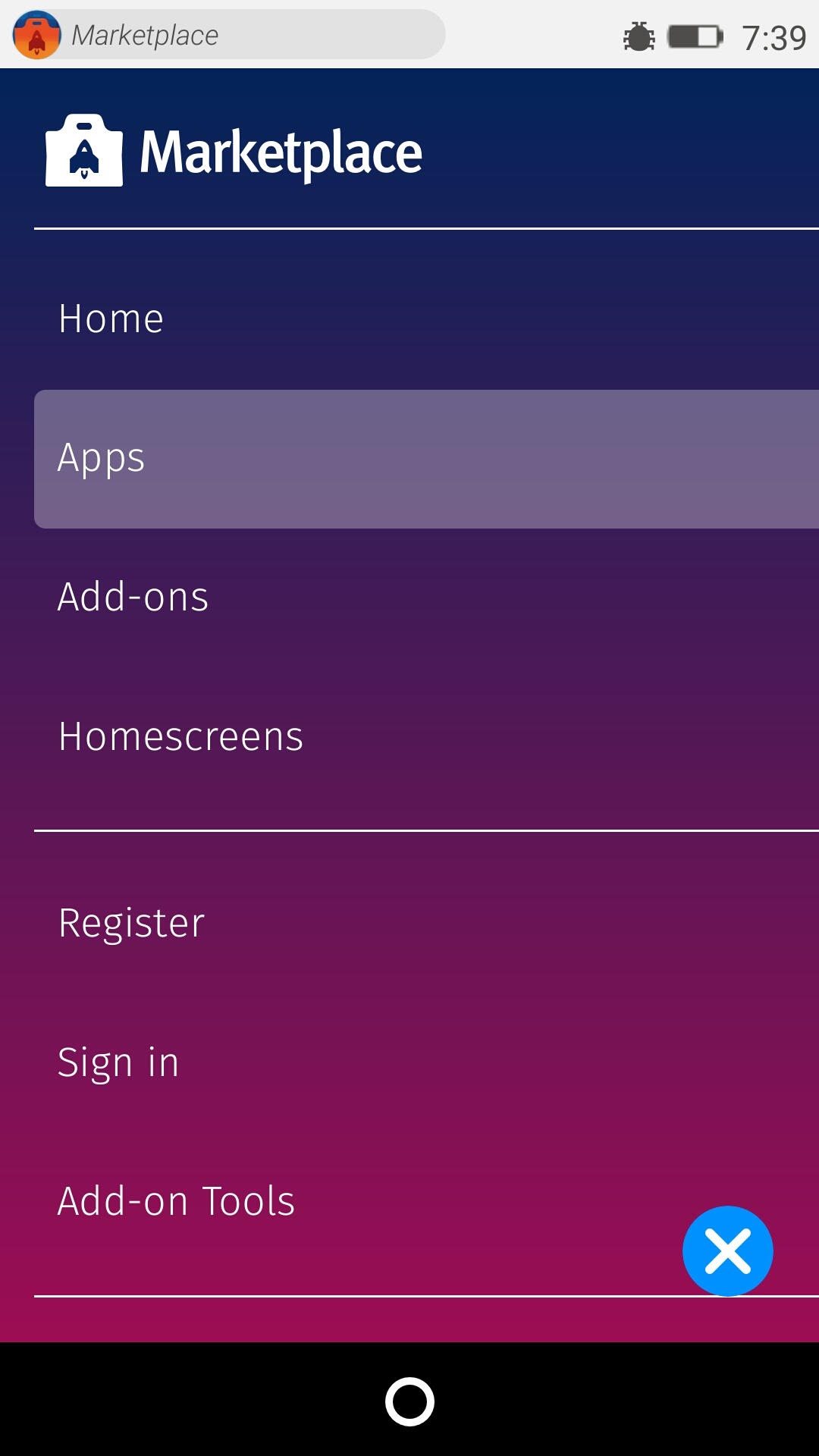The height and width of the screenshot is (1456, 819).
Task: Close the menu with the blue X
Action: point(727,1250)
